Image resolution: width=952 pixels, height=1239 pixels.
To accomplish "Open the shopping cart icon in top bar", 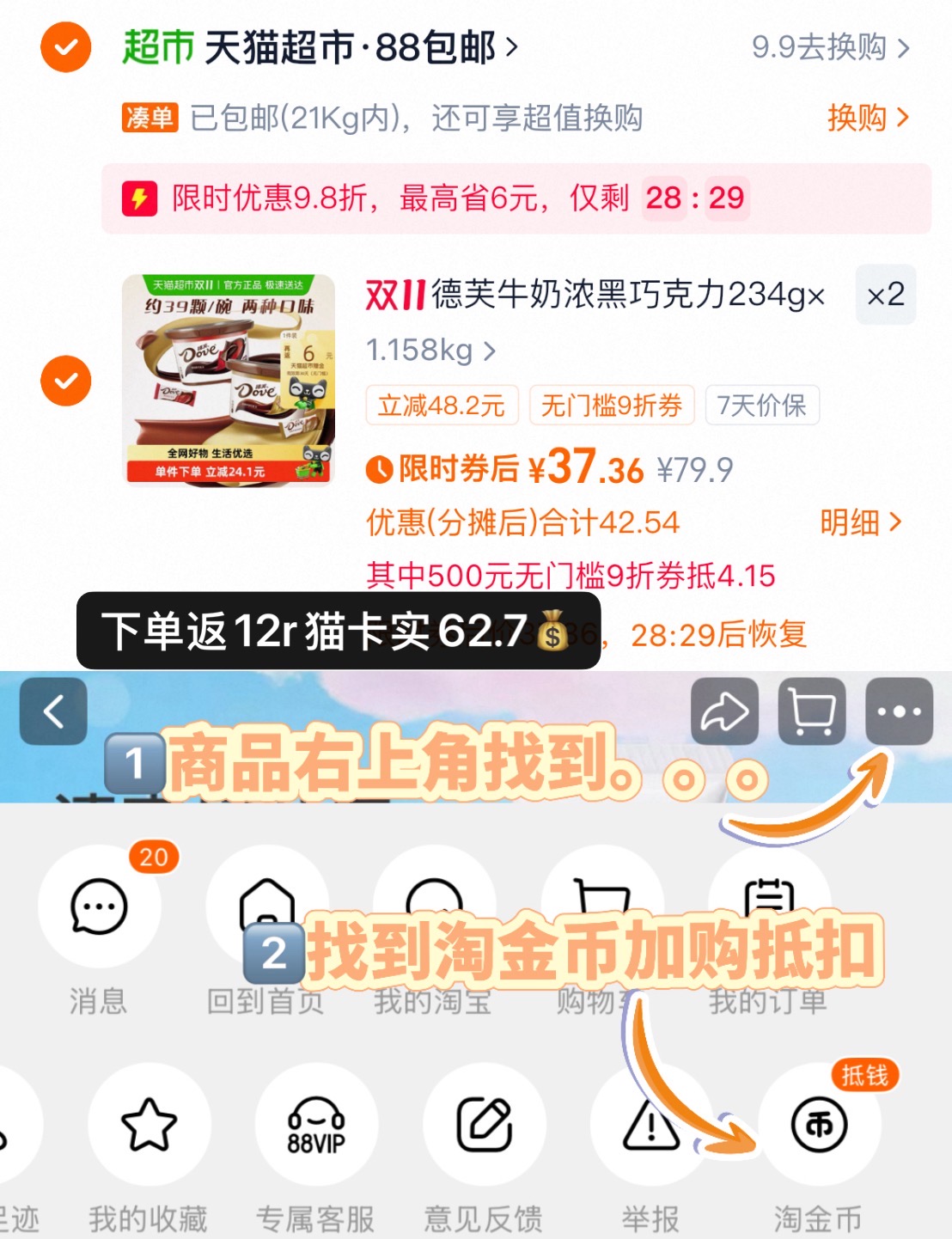I will click(812, 711).
